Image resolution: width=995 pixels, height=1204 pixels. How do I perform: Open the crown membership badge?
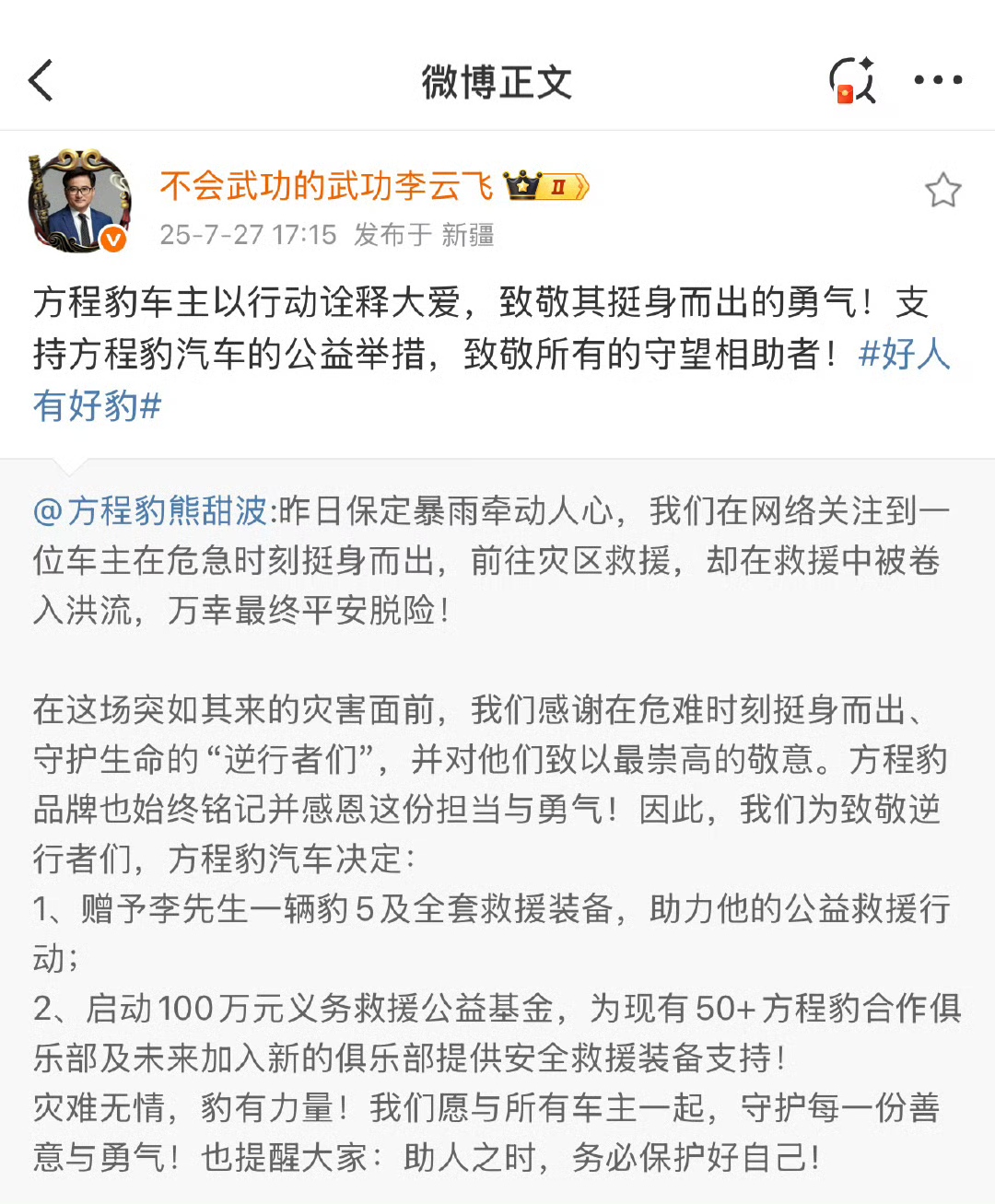click(x=545, y=187)
